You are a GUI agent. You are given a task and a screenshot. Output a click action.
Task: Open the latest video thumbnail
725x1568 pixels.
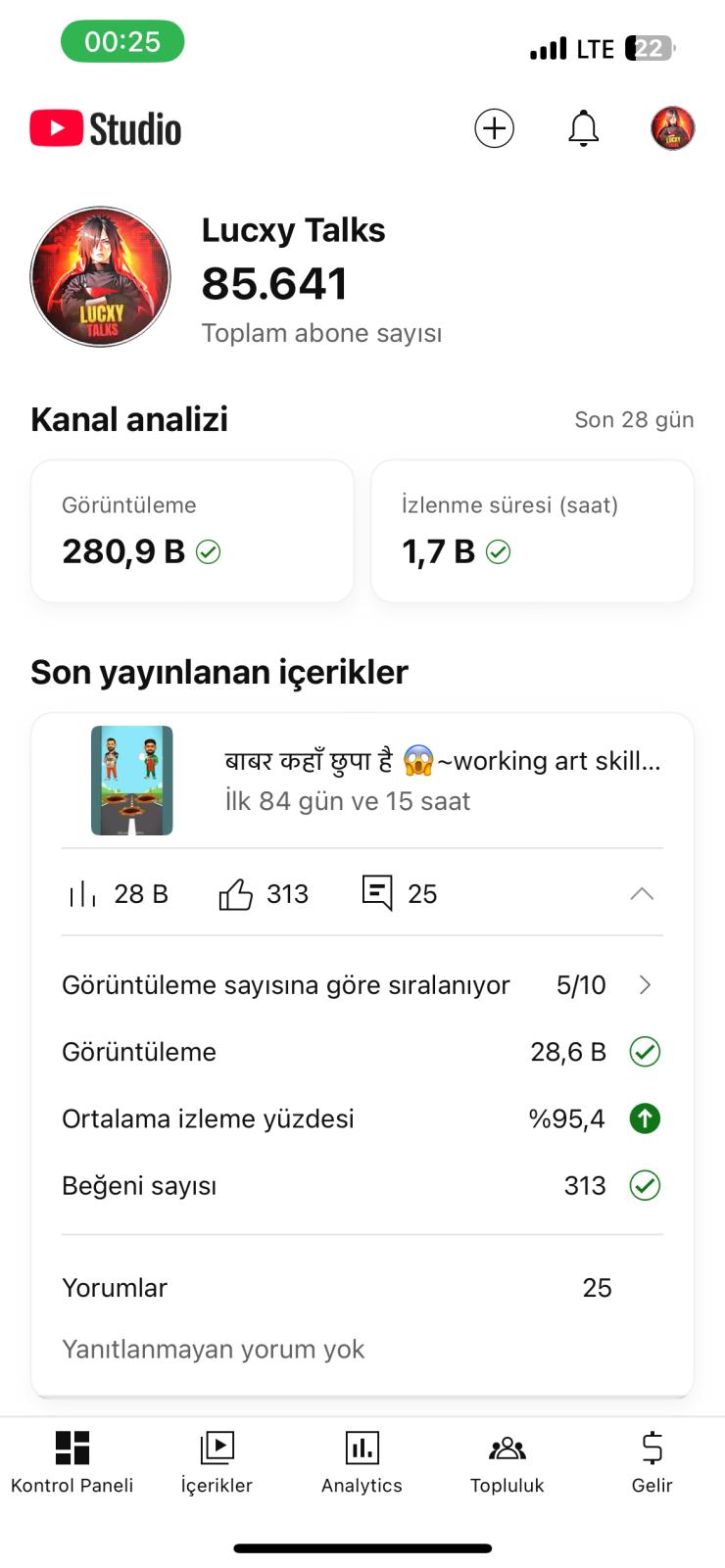(x=132, y=781)
